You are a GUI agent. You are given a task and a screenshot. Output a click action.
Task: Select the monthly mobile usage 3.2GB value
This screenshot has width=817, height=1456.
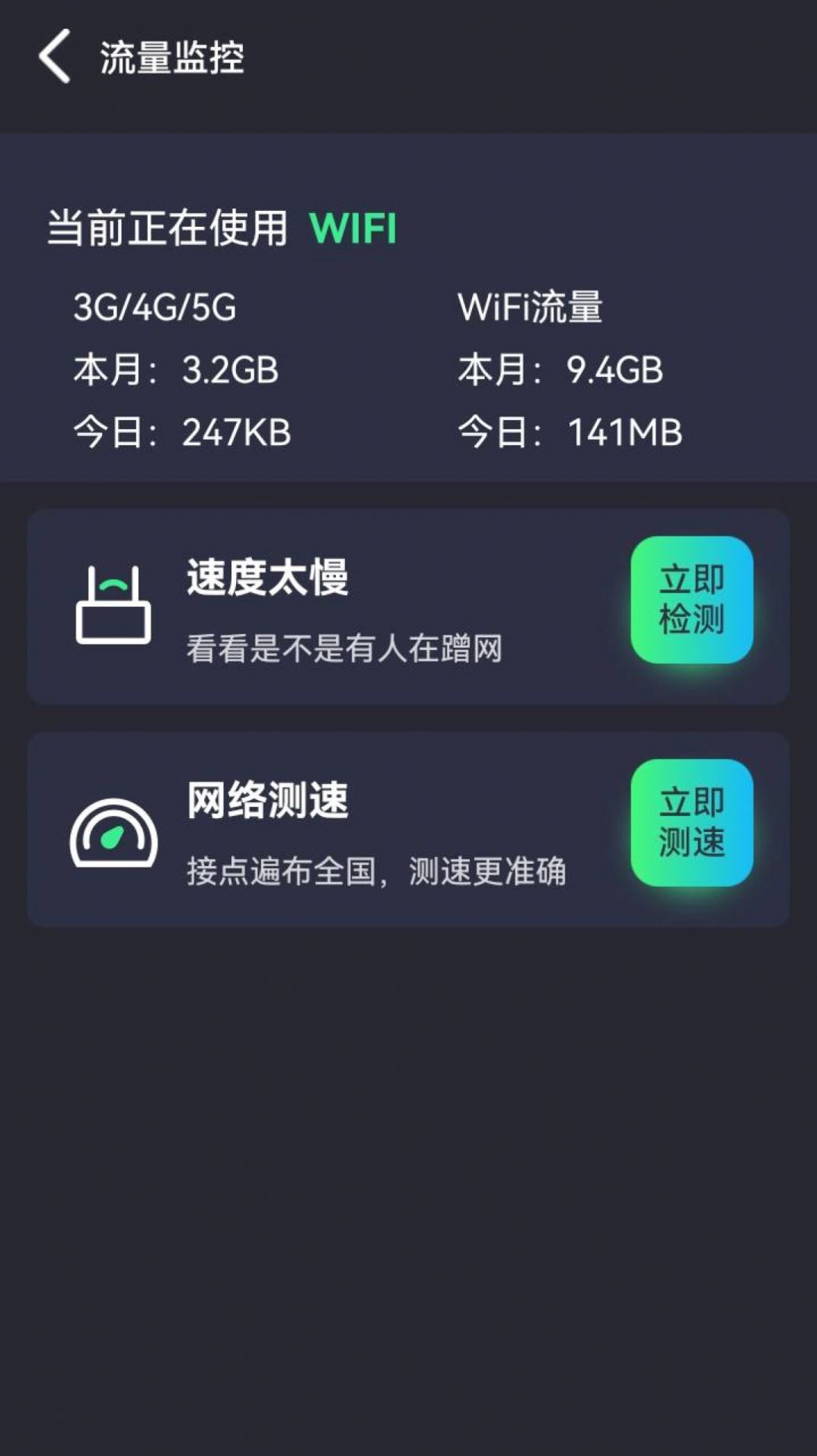[x=232, y=371]
